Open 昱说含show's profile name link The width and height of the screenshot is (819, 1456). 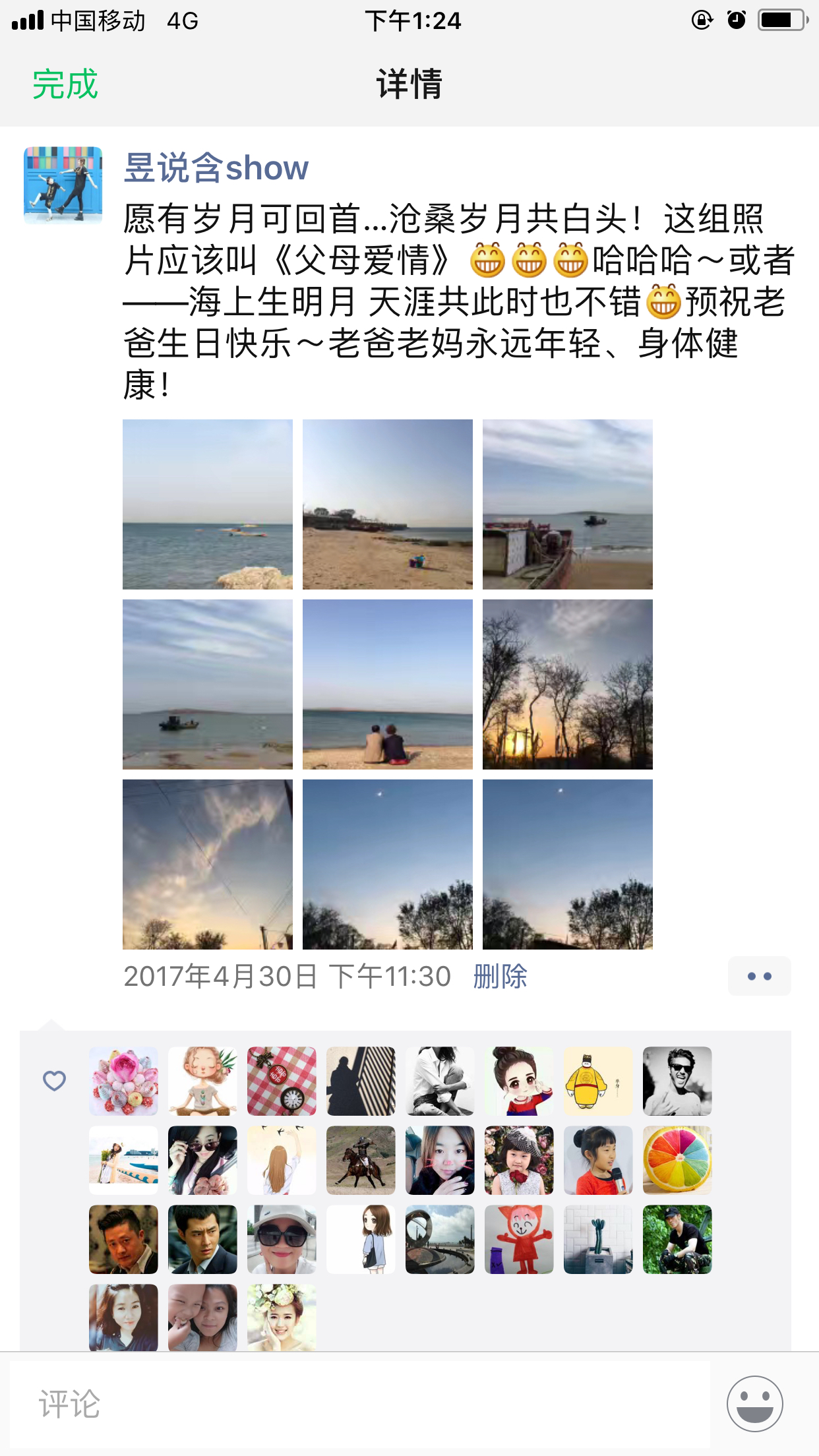[216, 167]
